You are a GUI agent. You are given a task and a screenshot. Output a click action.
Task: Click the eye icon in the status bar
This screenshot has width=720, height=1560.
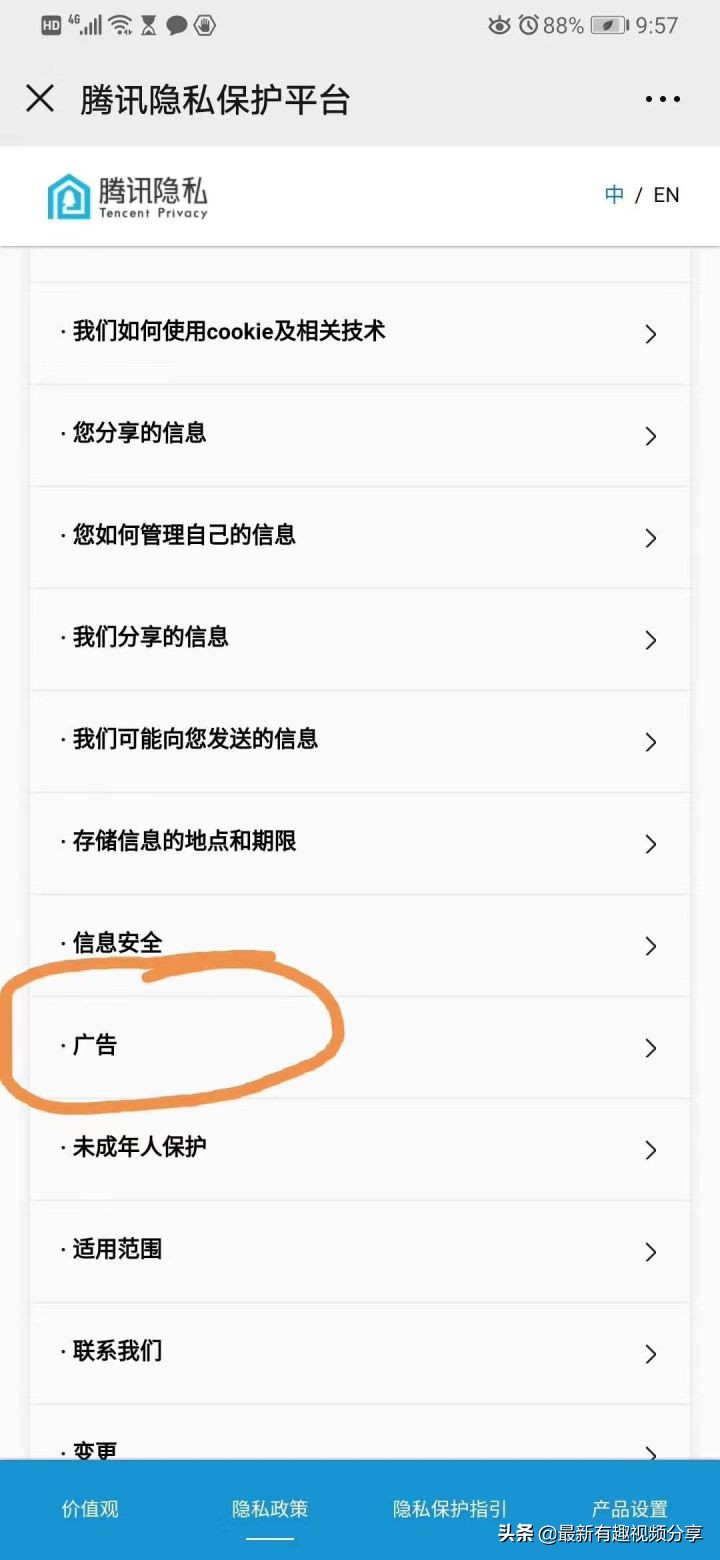coord(499,25)
